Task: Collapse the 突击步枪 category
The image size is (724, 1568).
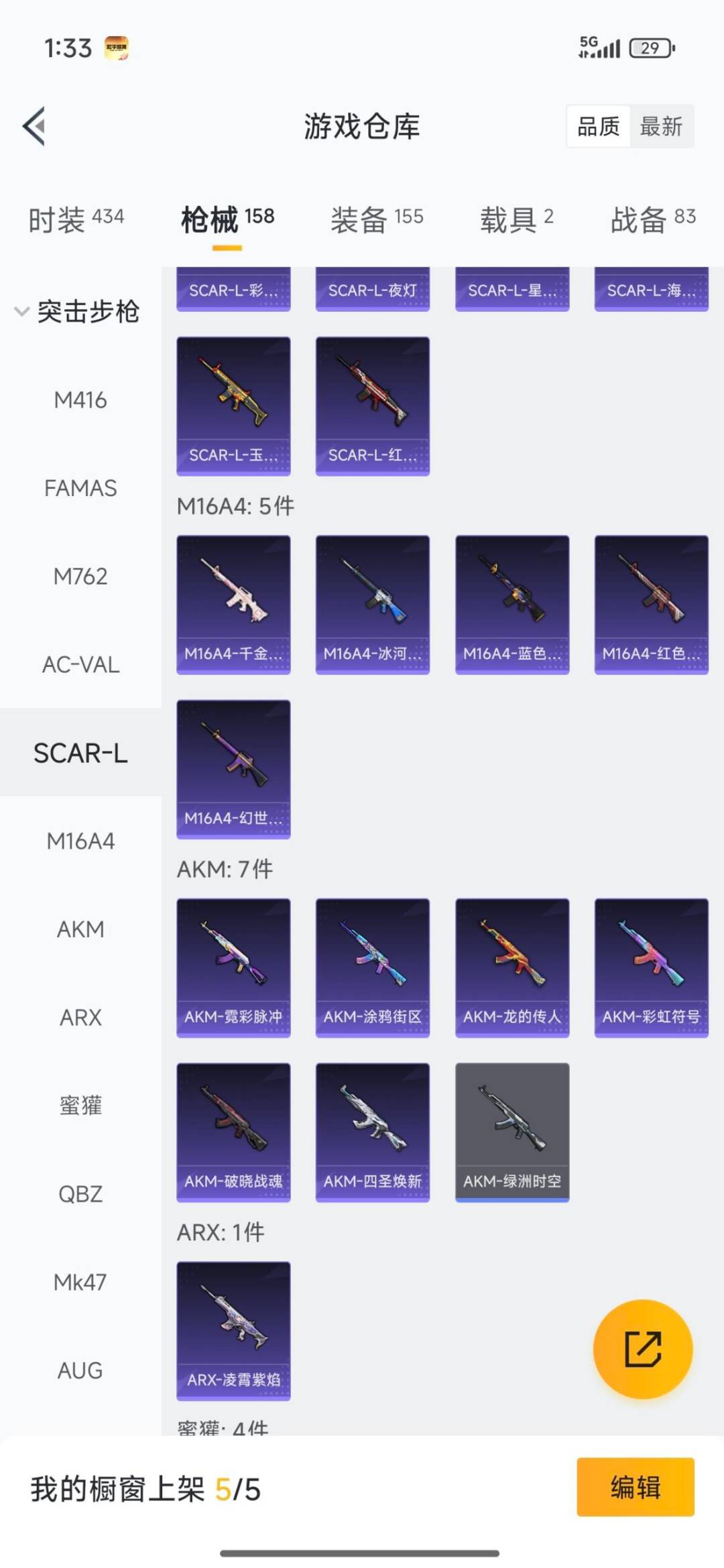Action: tap(77, 311)
